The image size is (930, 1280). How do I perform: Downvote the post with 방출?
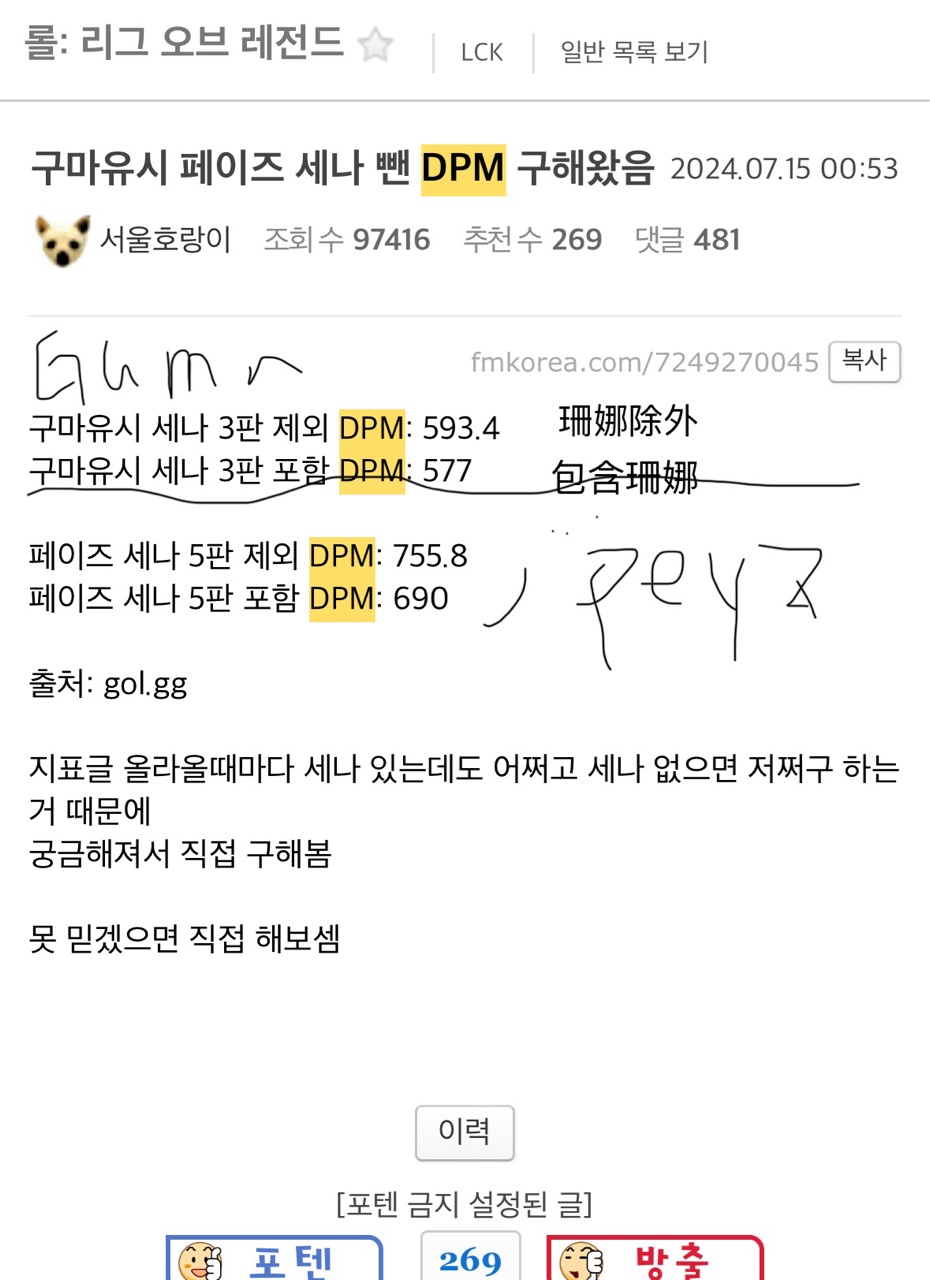pyautogui.click(x=655, y=1260)
